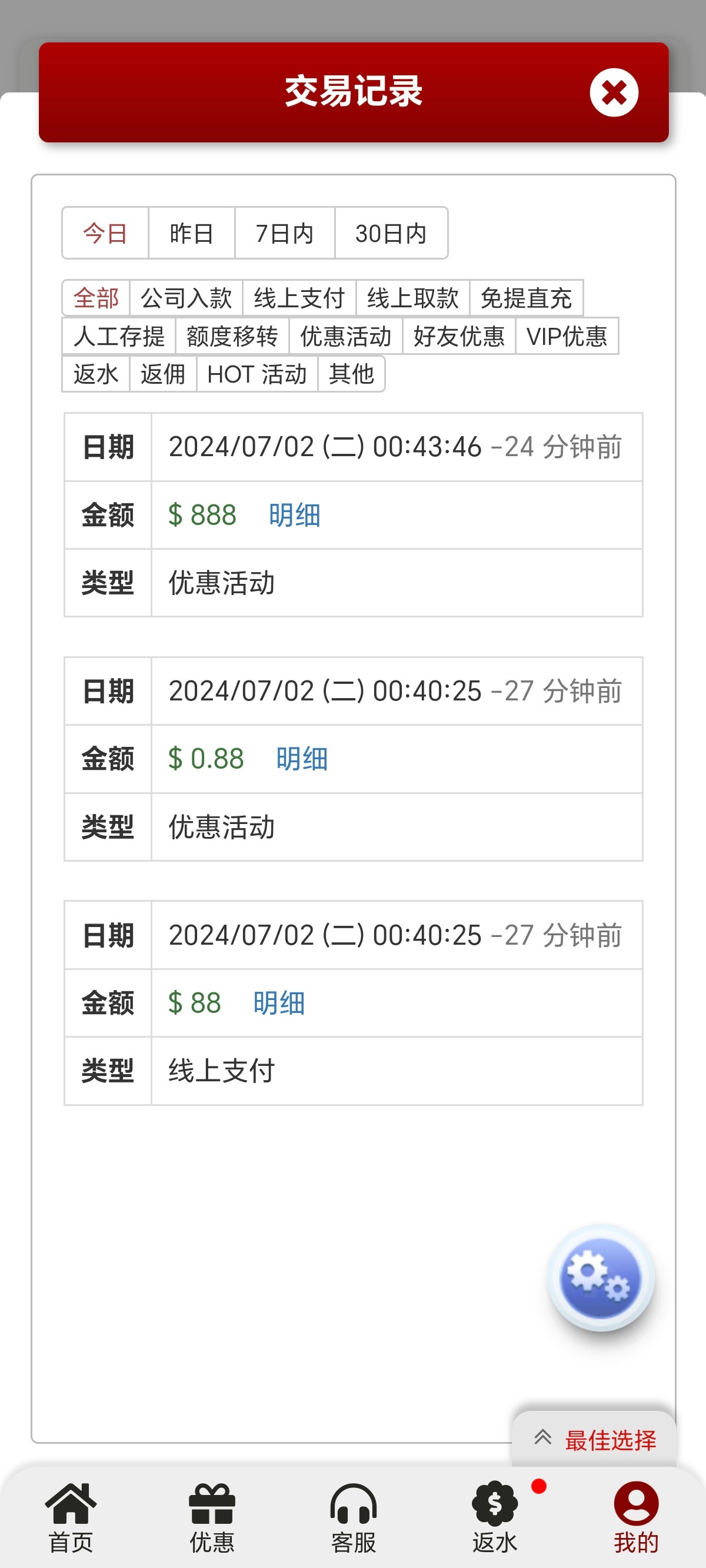Show 线上取款 records
This screenshot has height=1568, width=706.
tap(412, 298)
